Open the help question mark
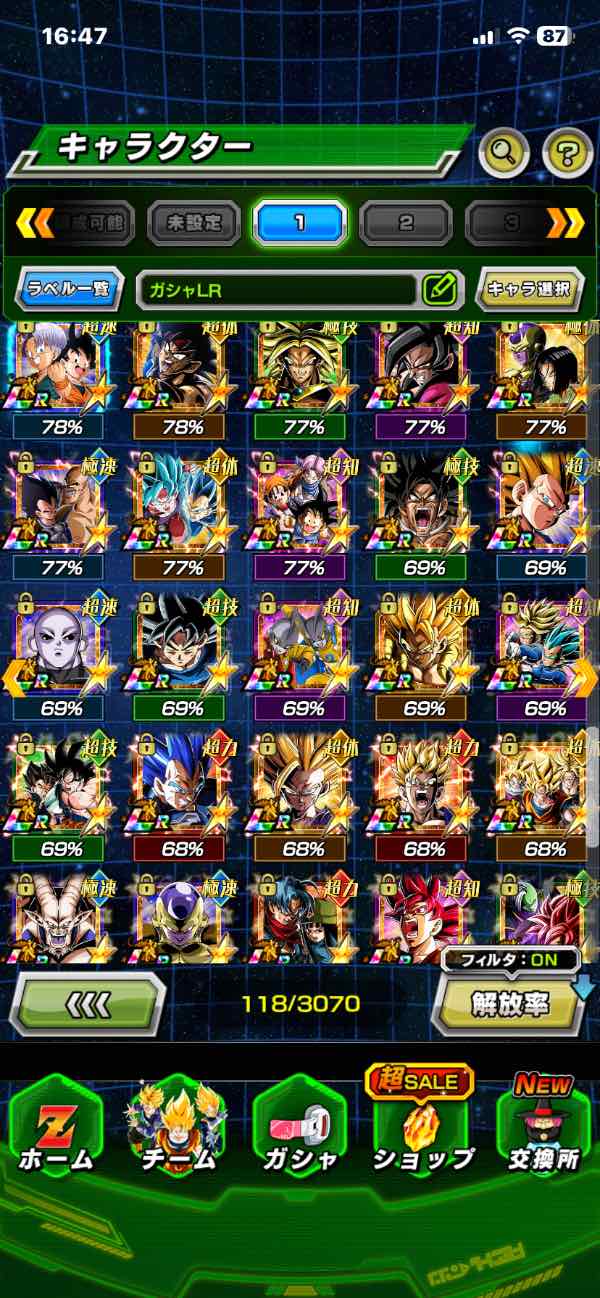 pyautogui.click(x=567, y=152)
